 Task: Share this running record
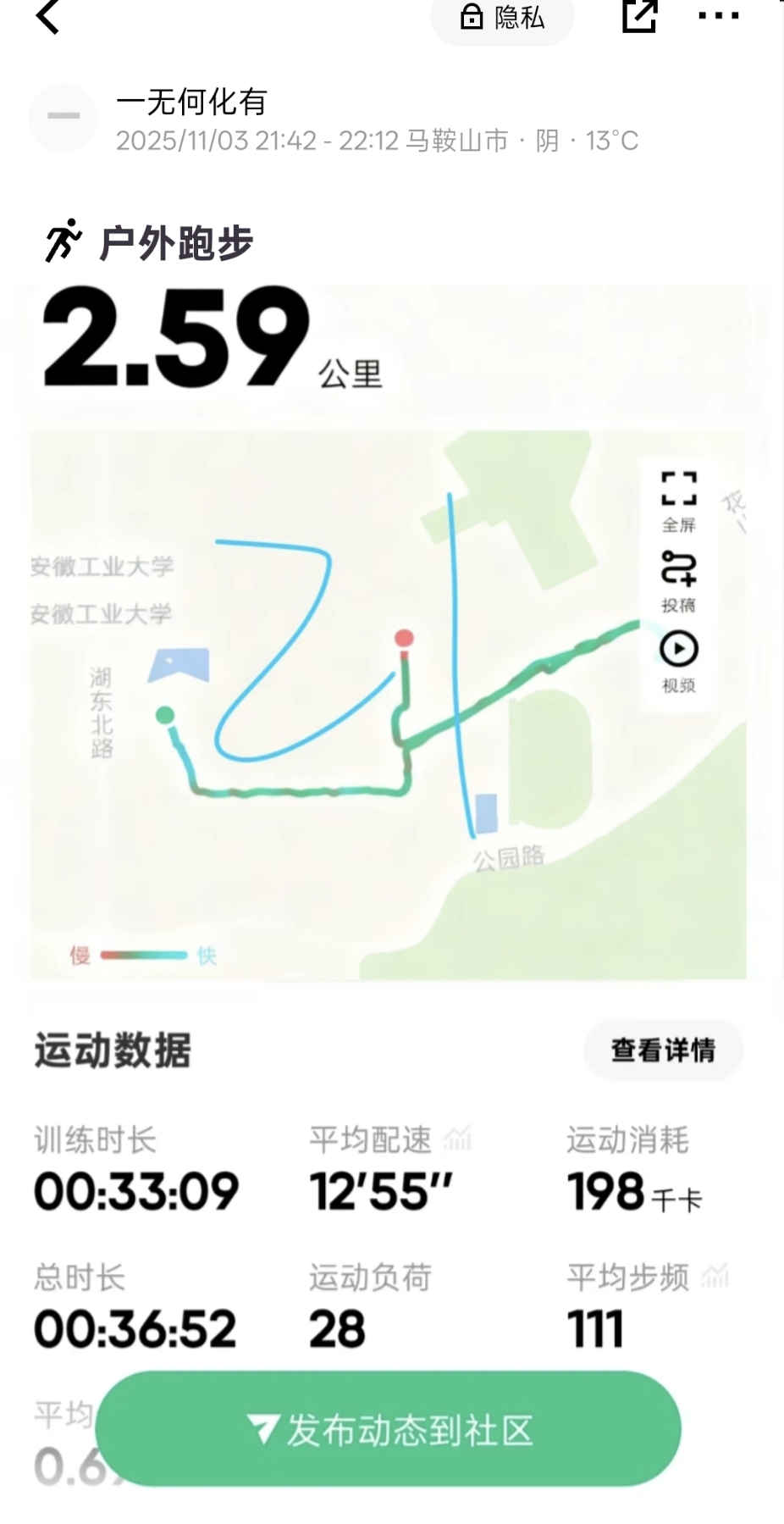pos(639,15)
